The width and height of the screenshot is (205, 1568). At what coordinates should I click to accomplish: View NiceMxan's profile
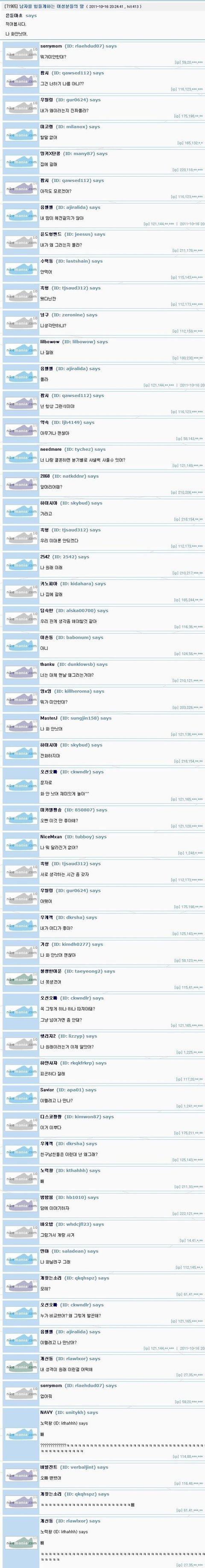(51, 837)
